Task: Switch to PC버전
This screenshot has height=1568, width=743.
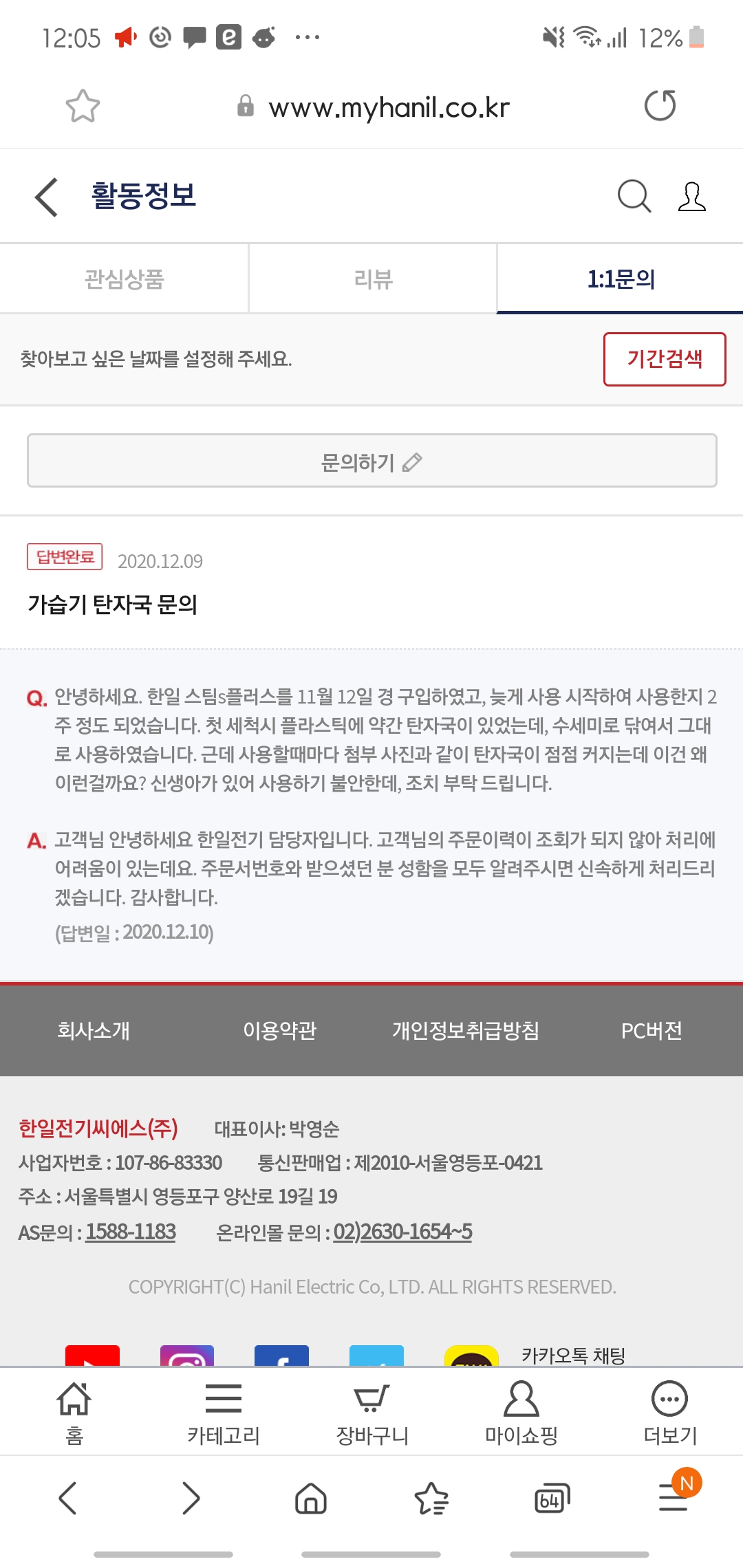Action: 652,1030
